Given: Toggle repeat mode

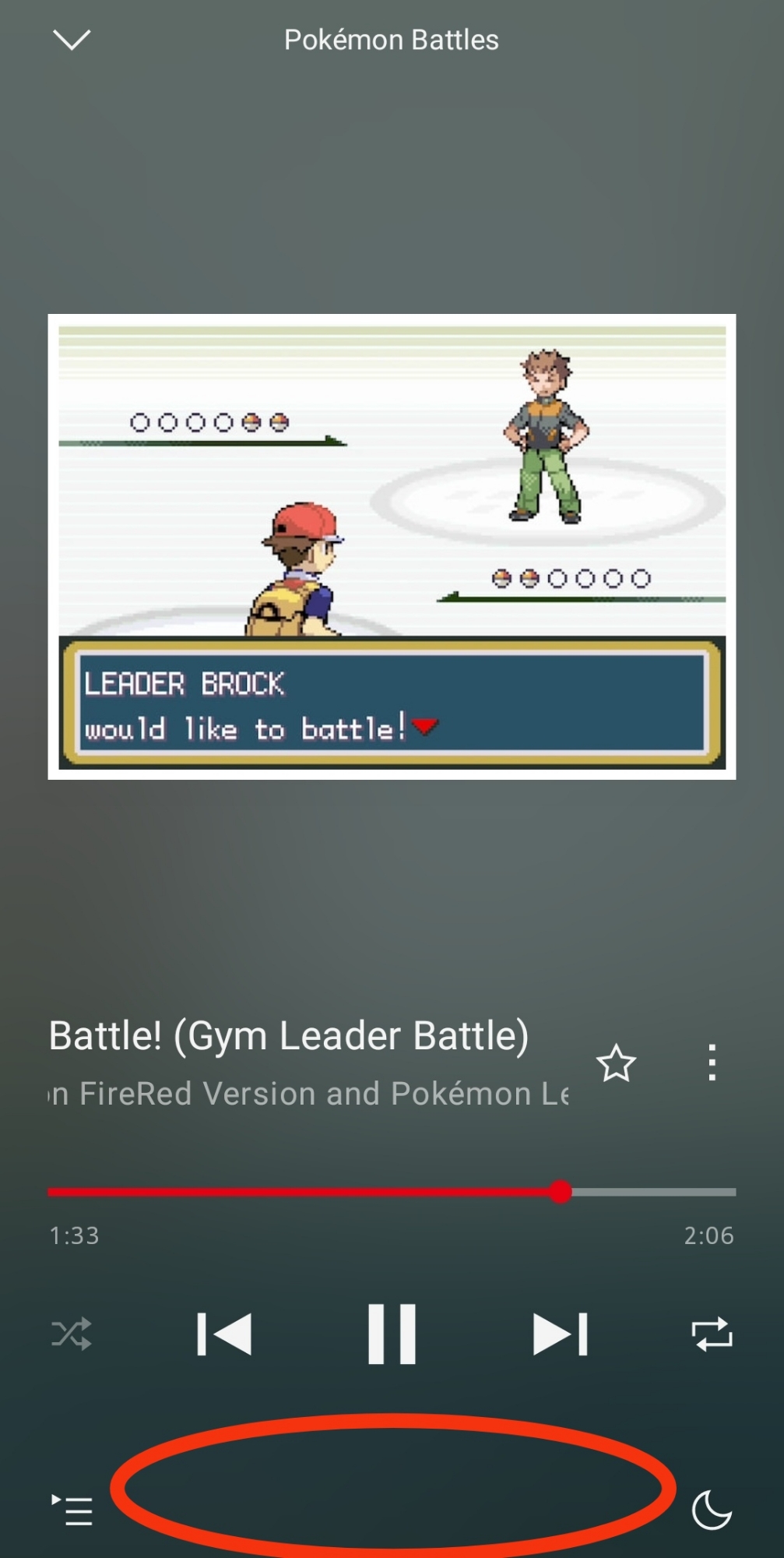Looking at the screenshot, I should click(712, 1334).
